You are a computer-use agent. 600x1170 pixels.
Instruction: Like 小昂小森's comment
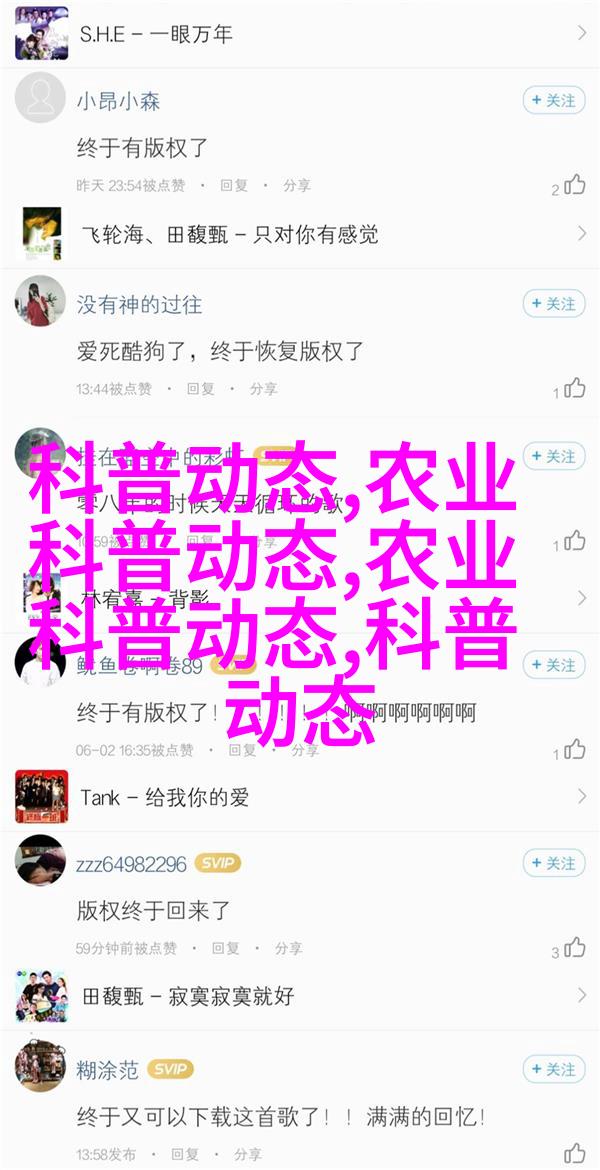(x=574, y=185)
